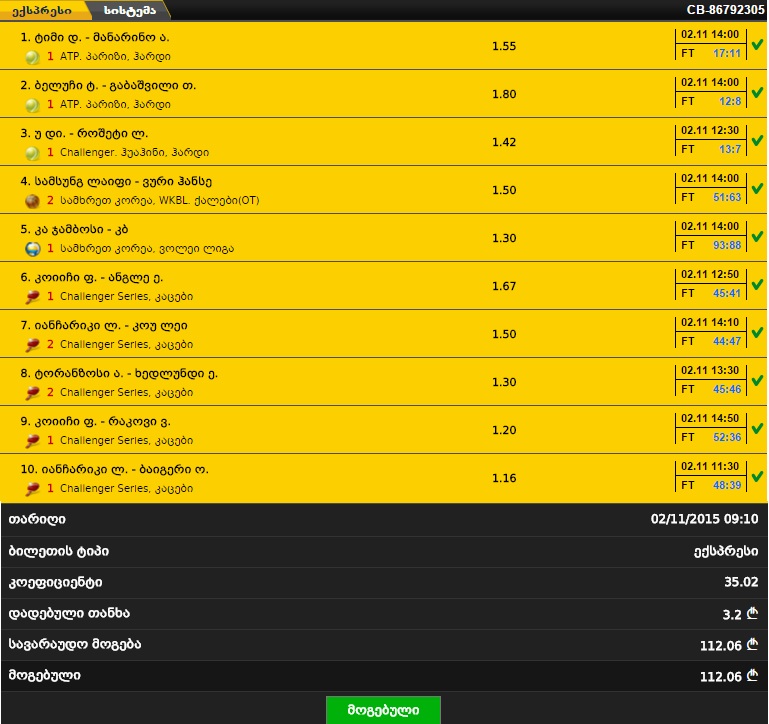Tap the green მოგებული button

point(383,710)
